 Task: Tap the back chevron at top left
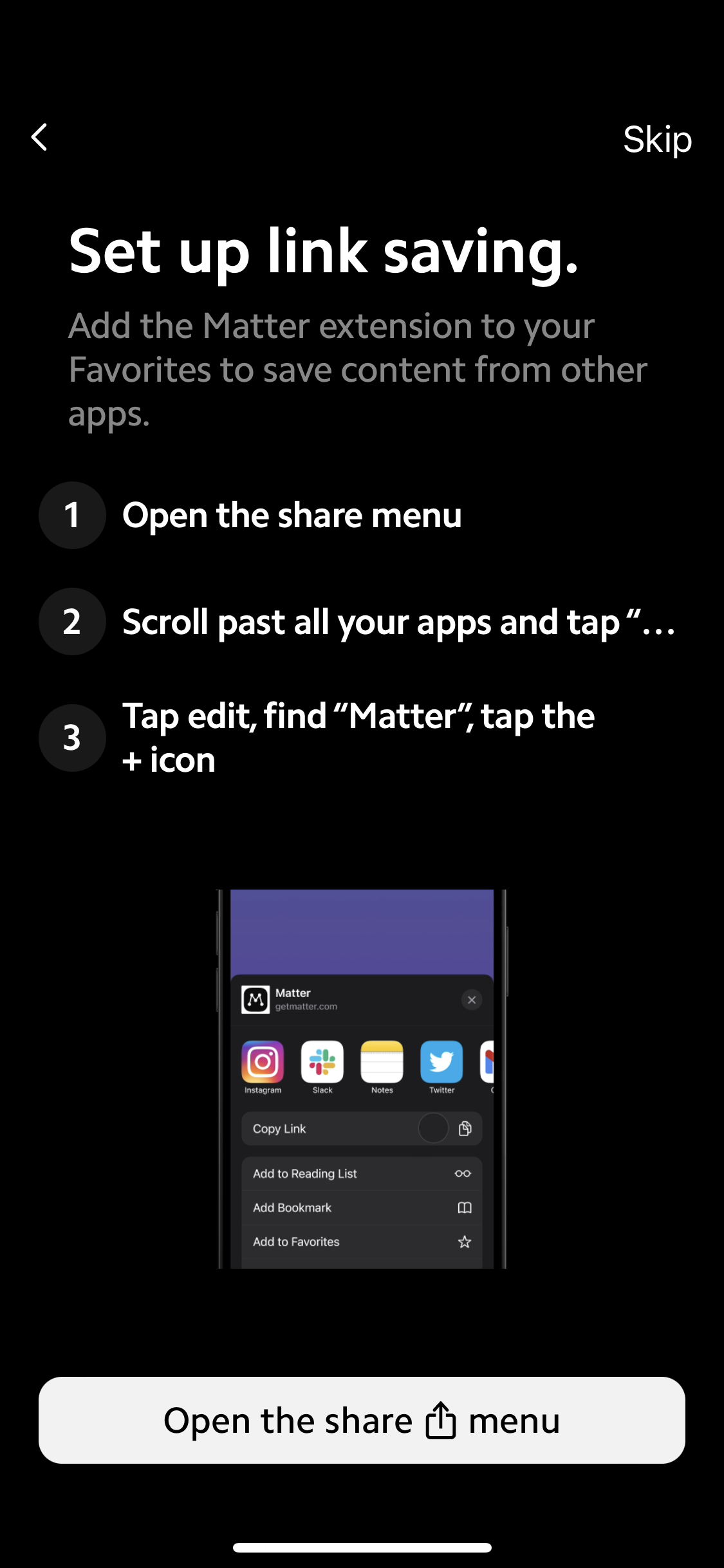pyautogui.click(x=39, y=138)
